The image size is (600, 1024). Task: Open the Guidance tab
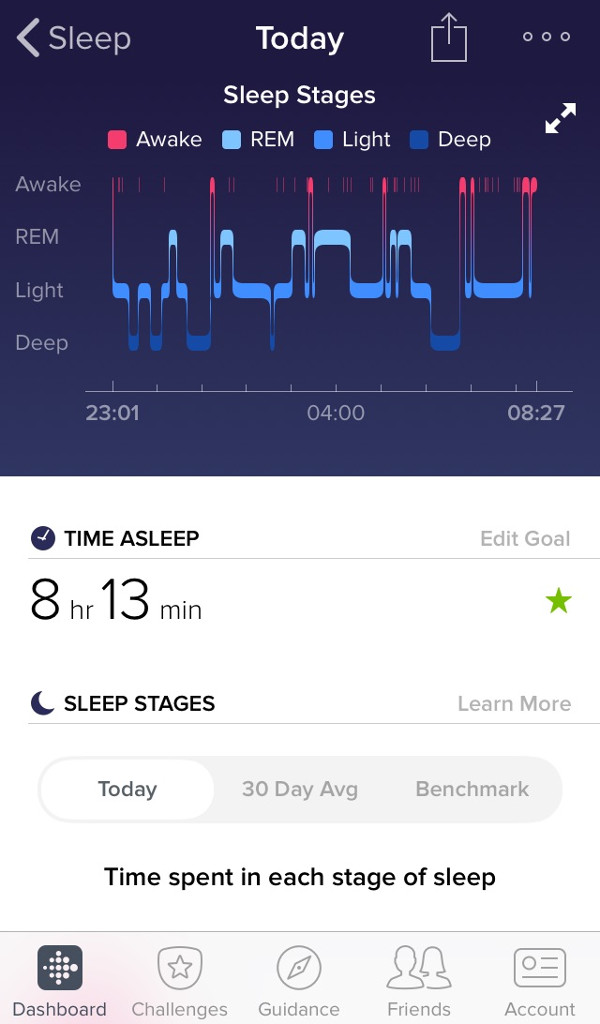[x=299, y=981]
